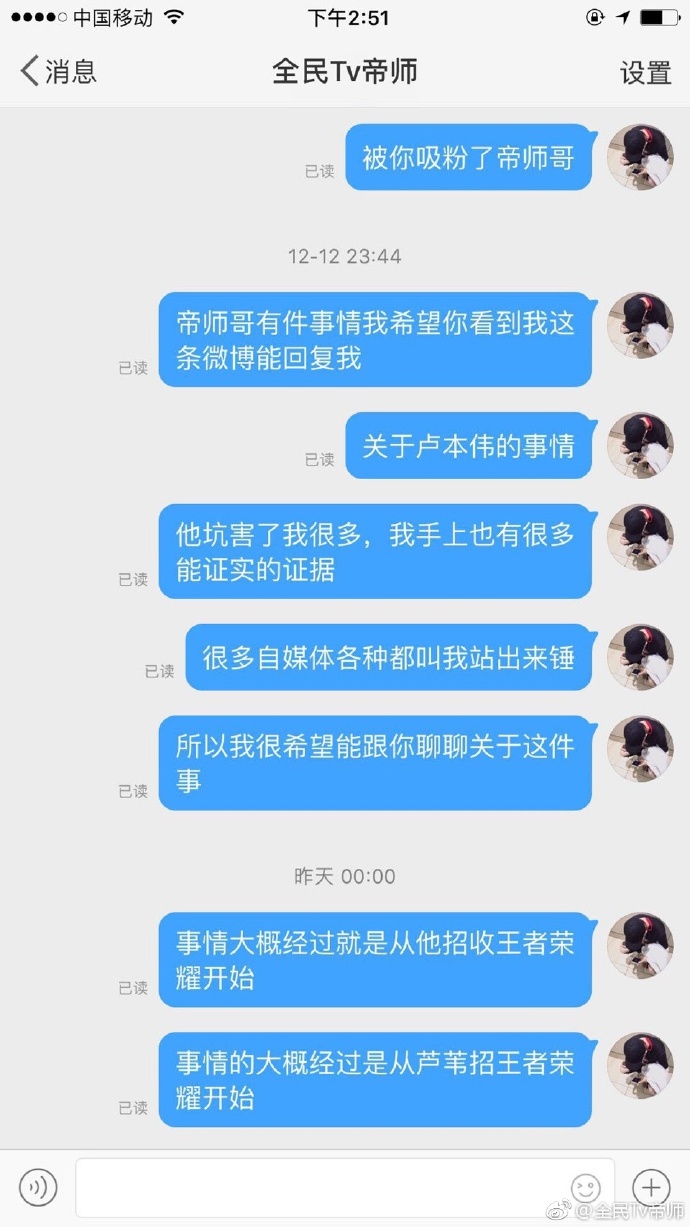Open the emoji picker

[586, 1187]
